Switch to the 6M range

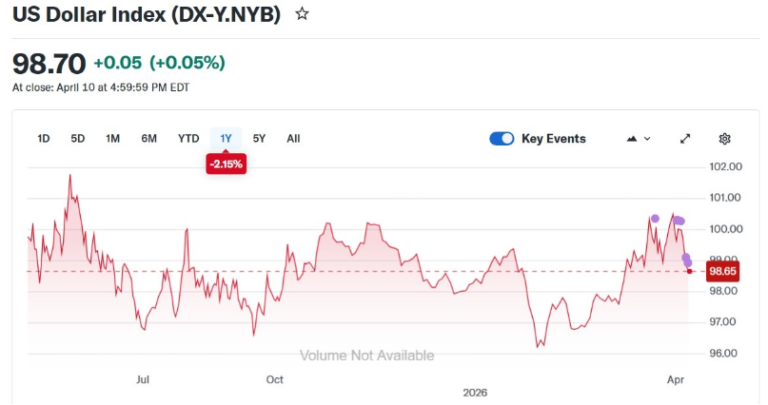(x=149, y=139)
